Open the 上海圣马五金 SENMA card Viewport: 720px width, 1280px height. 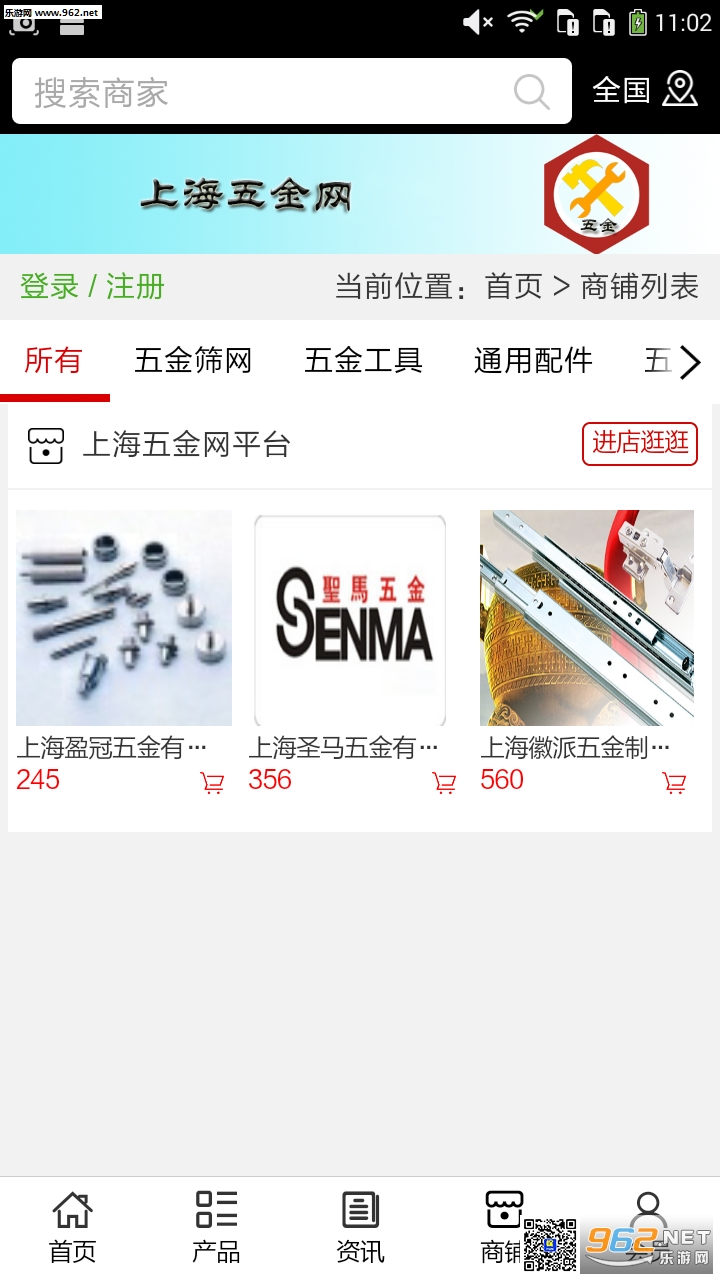point(350,620)
